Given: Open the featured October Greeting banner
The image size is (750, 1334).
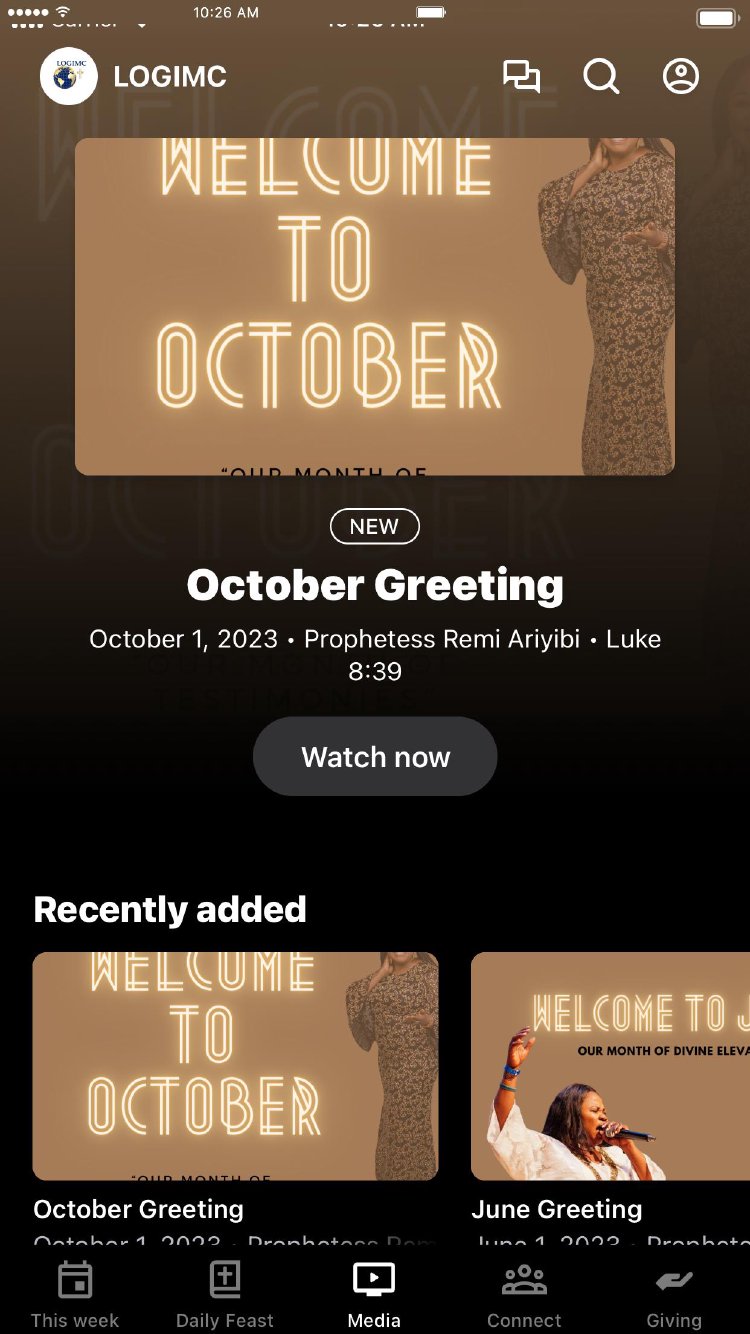Looking at the screenshot, I should [x=375, y=306].
